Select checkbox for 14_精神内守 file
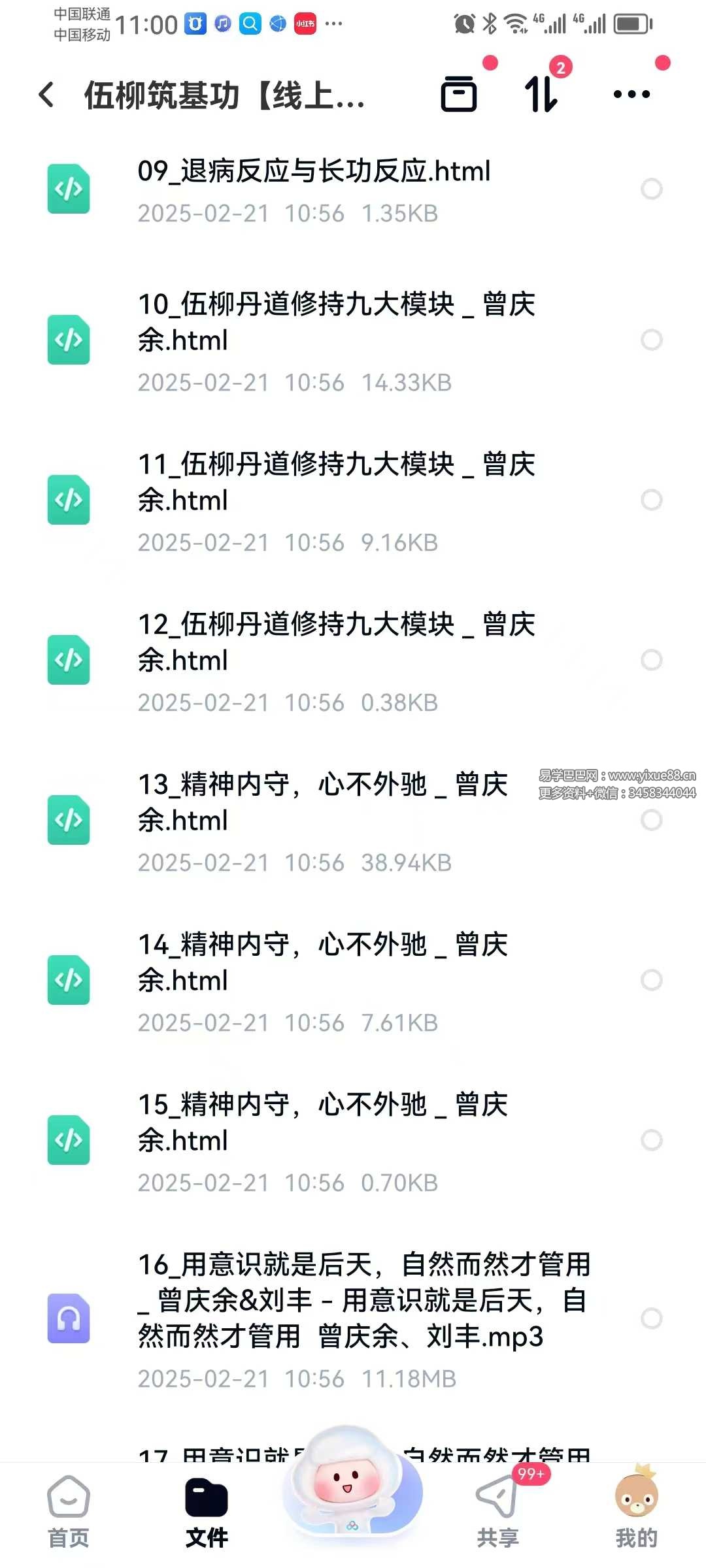706x1568 pixels. (x=651, y=980)
